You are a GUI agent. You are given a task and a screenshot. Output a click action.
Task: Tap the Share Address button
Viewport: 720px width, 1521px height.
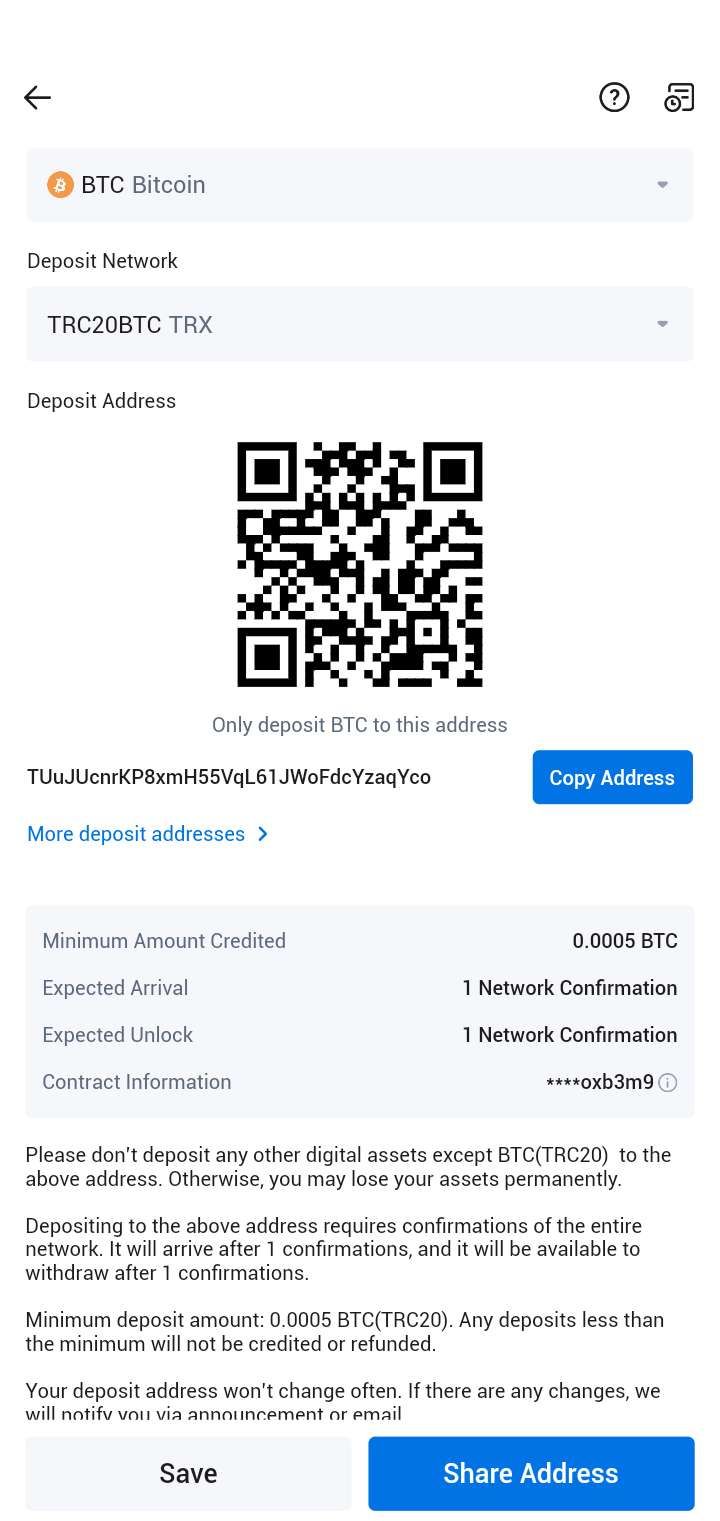(x=531, y=1473)
